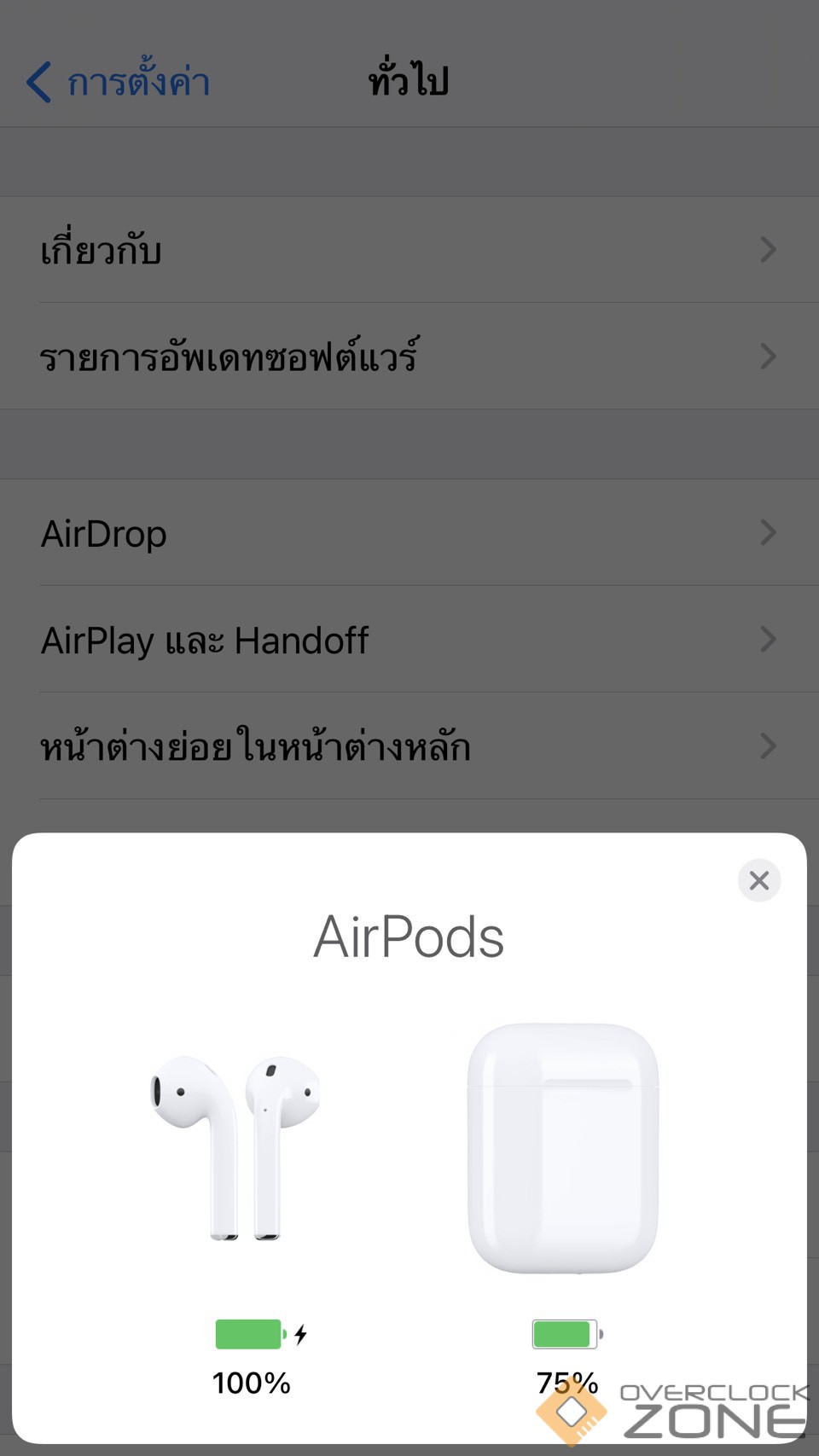Dismiss the AirPods battery popup
This screenshot has height=1456, width=819.
click(x=758, y=880)
